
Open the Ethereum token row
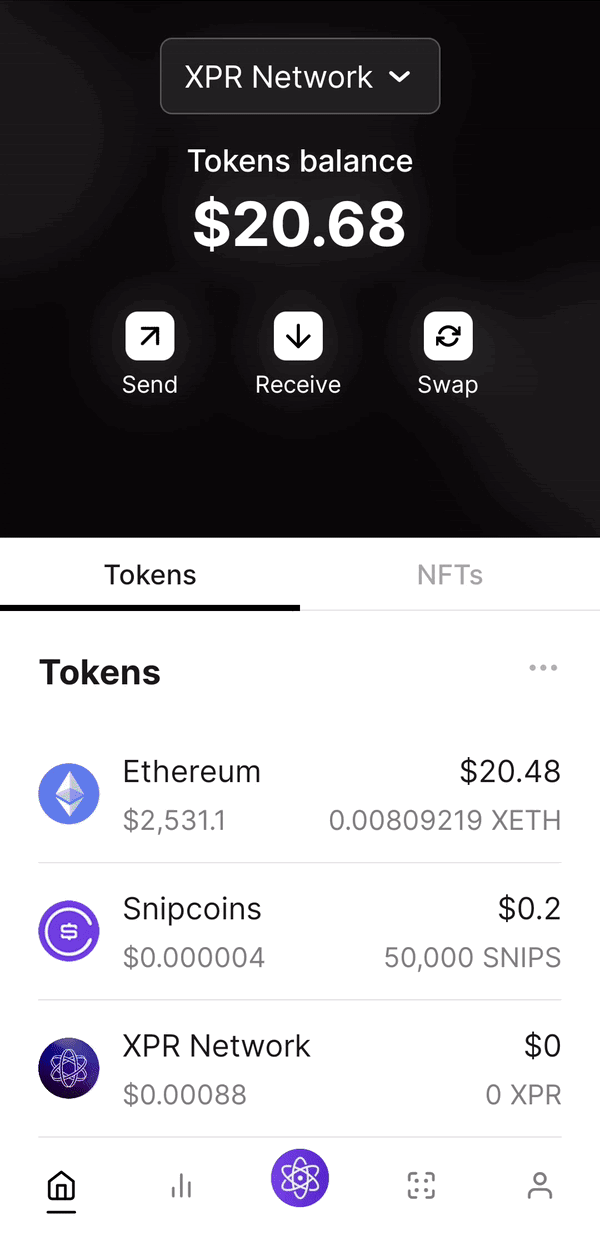click(299, 795)
